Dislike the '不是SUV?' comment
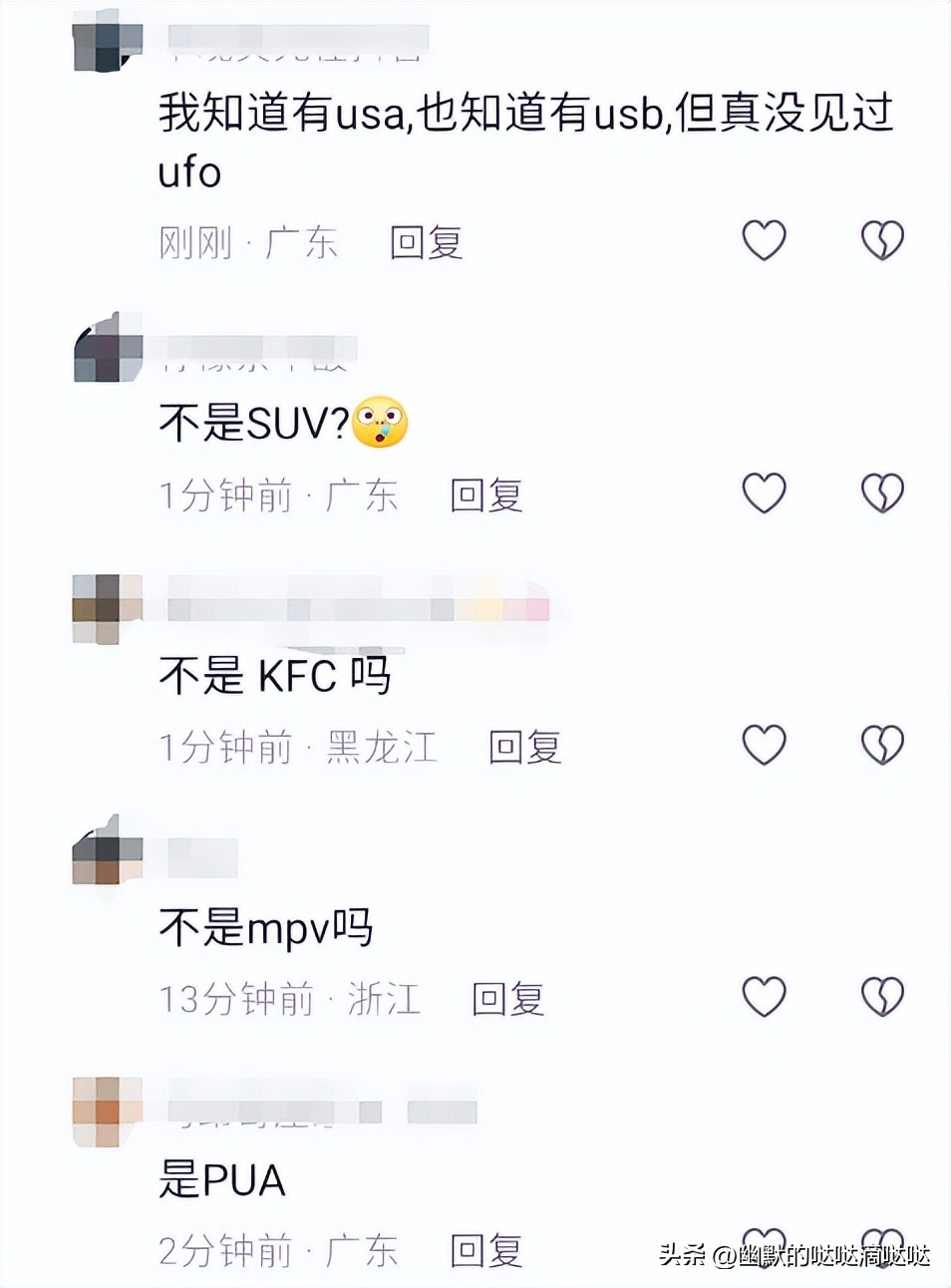 tap(882, 492)
